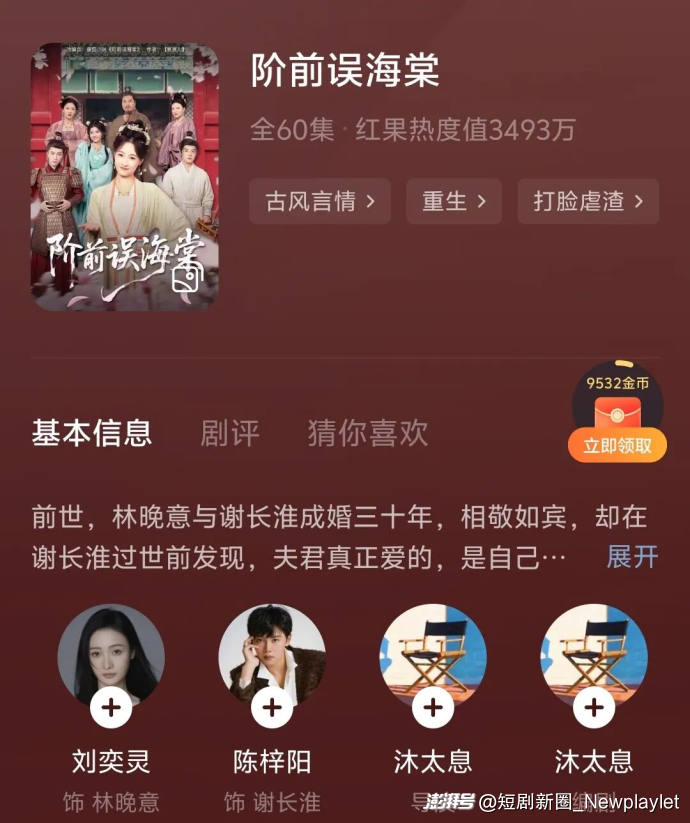Follow actor 陈梓阳 with plus icon

(271, 708)
